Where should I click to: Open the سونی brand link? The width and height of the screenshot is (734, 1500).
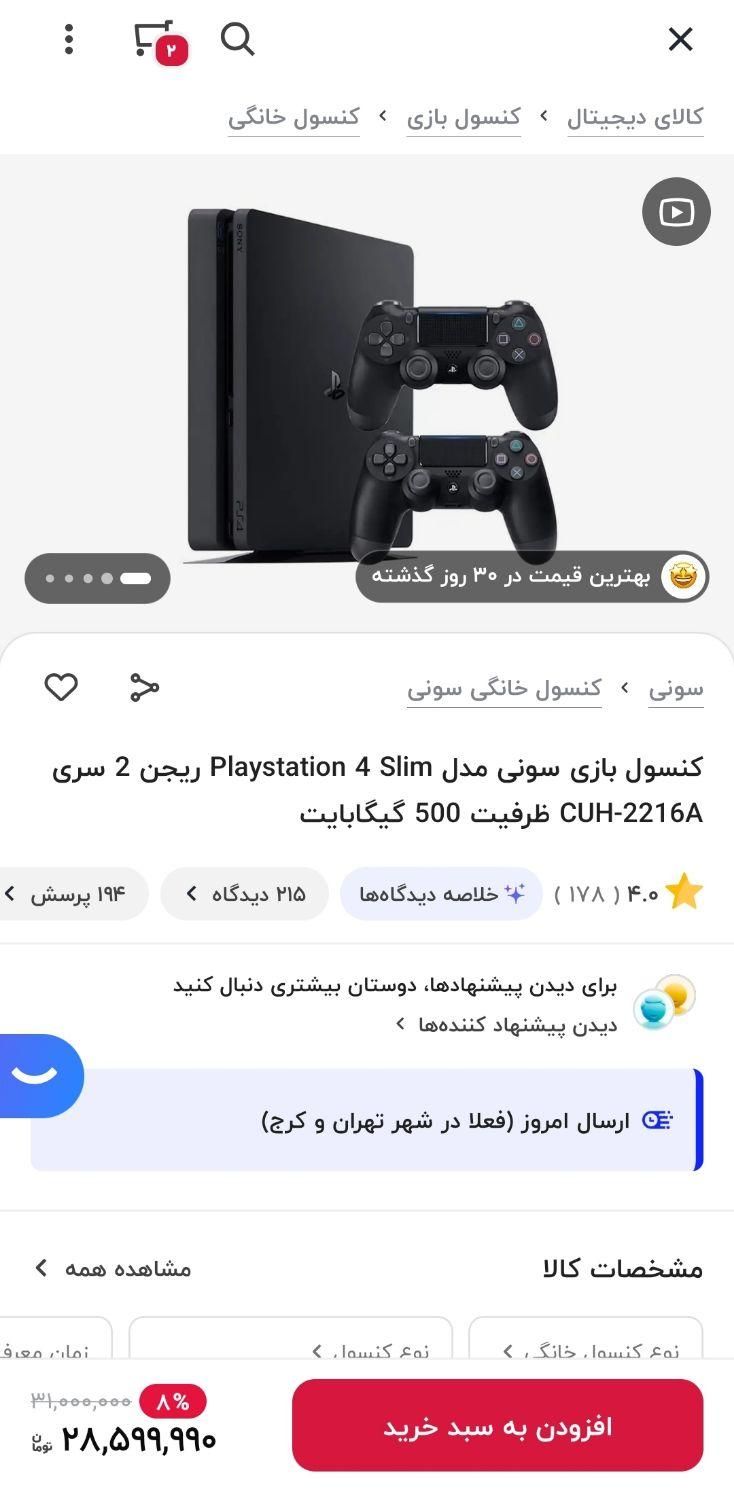click(676, 688)
